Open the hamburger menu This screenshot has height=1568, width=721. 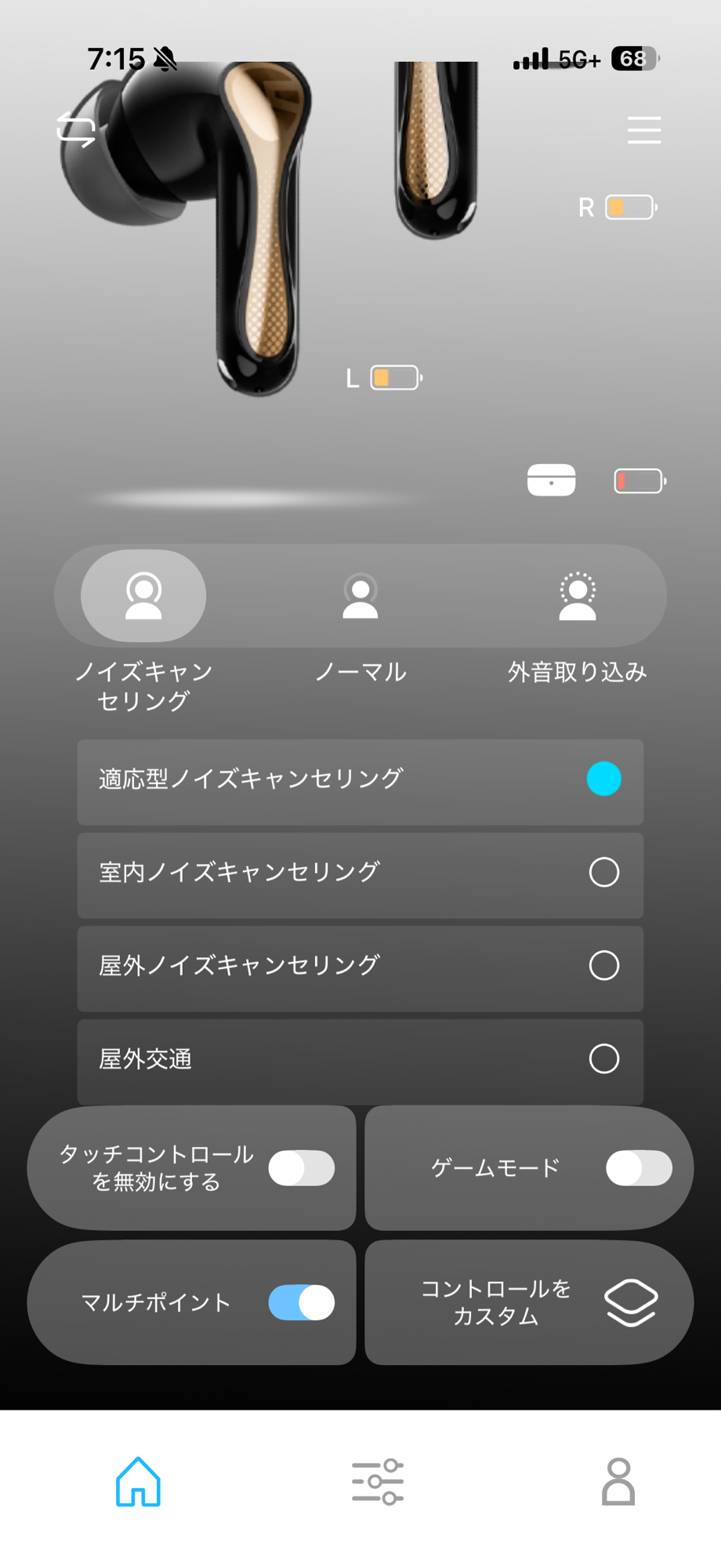[x=643, y=130]
